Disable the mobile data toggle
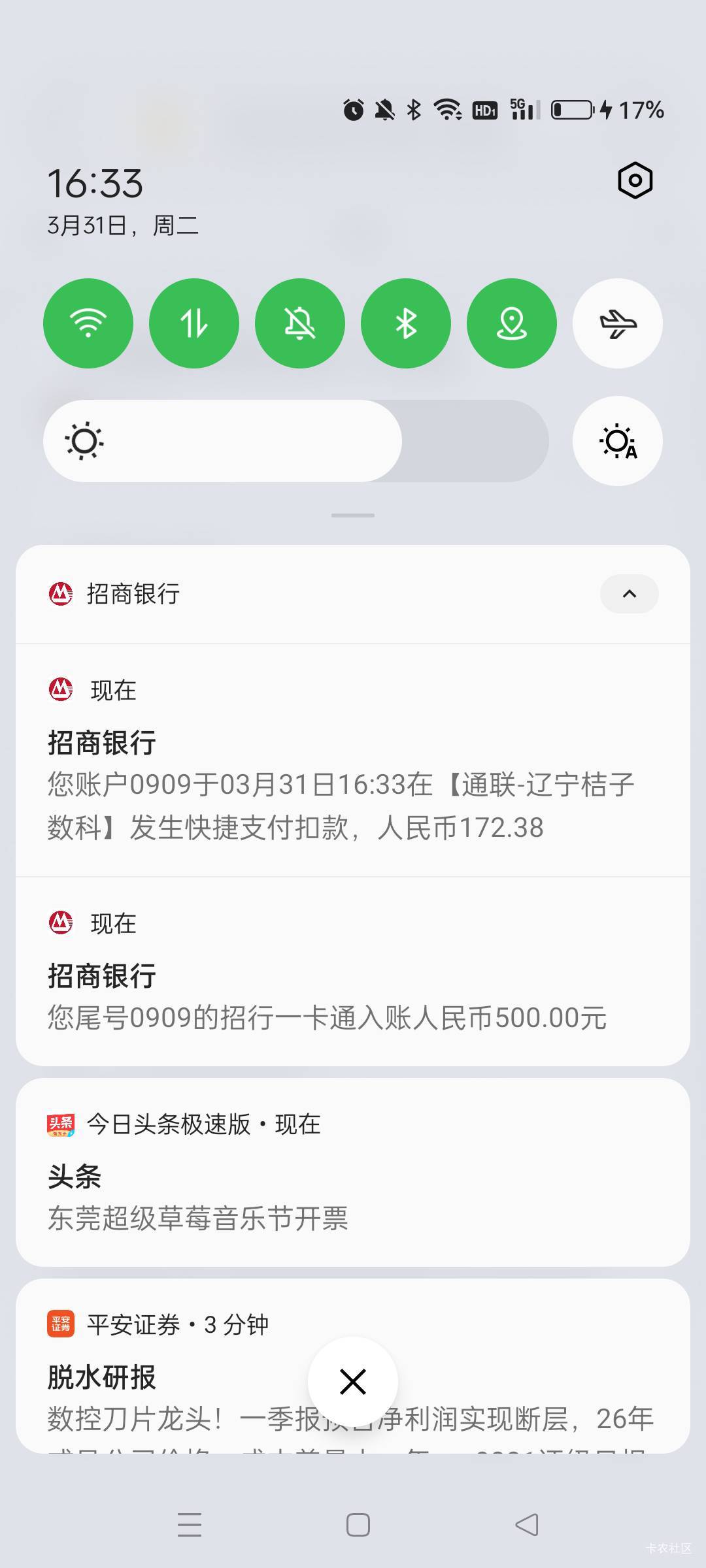706x1568 pixels. pos(194,323)
